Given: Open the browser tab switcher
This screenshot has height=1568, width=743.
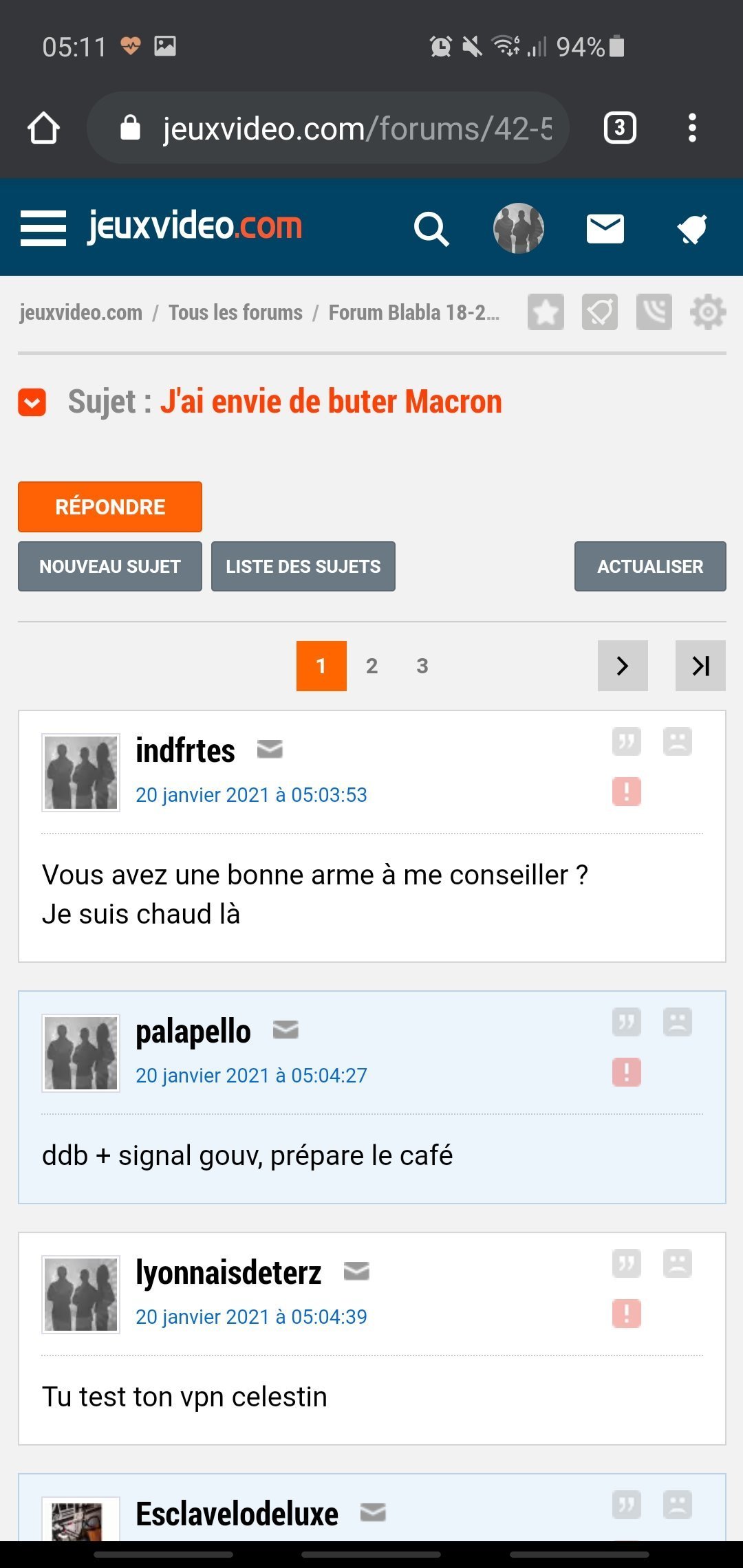Looking at the screenshot, I should [620, 128].
